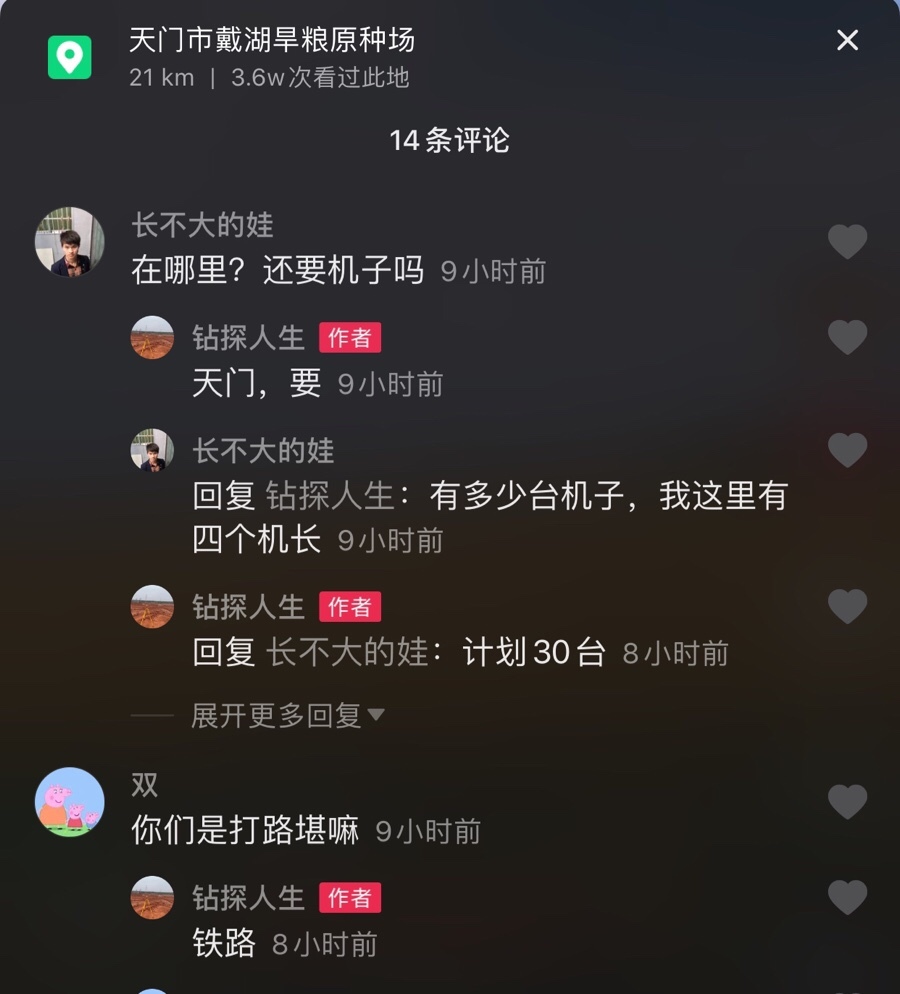900x994 pixels.
Task: Close the comments panel
Action: (847, 40)
